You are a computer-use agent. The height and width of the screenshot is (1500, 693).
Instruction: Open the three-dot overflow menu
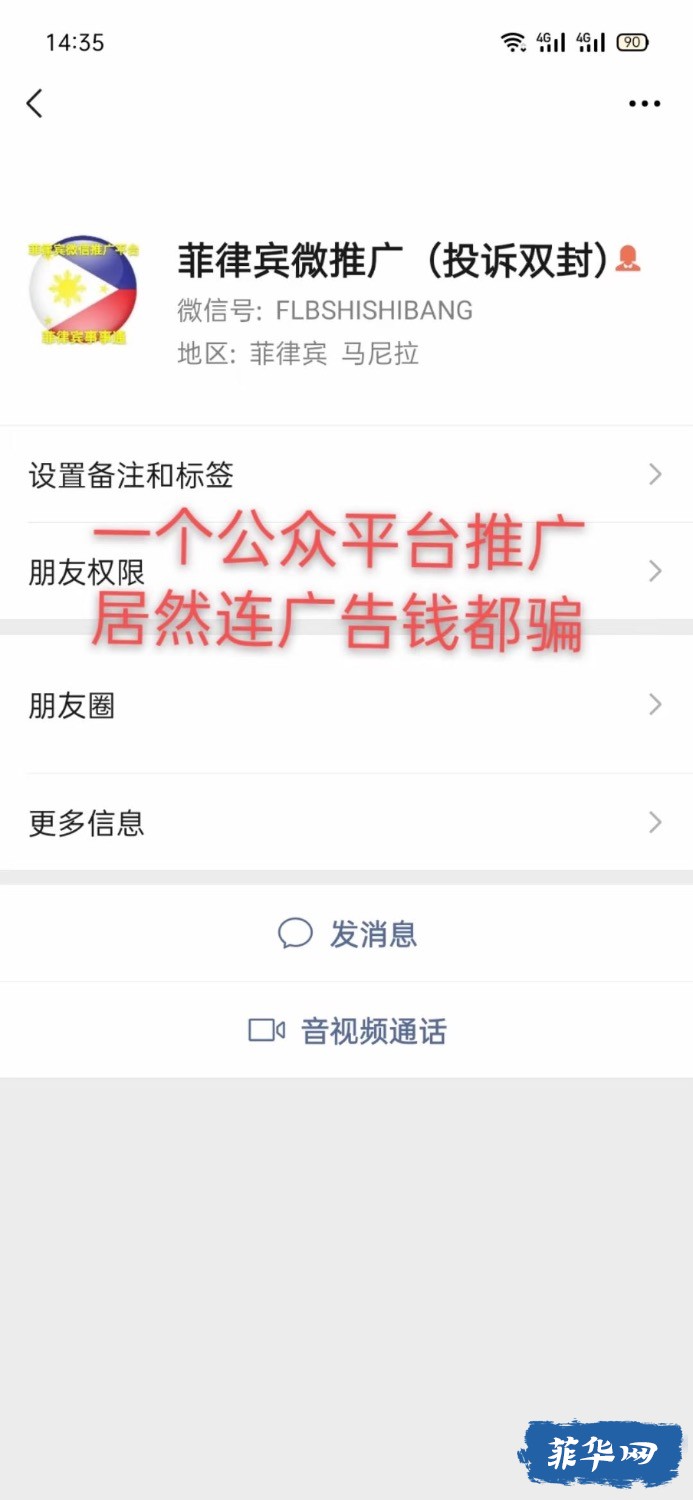[x=644, y=104]
